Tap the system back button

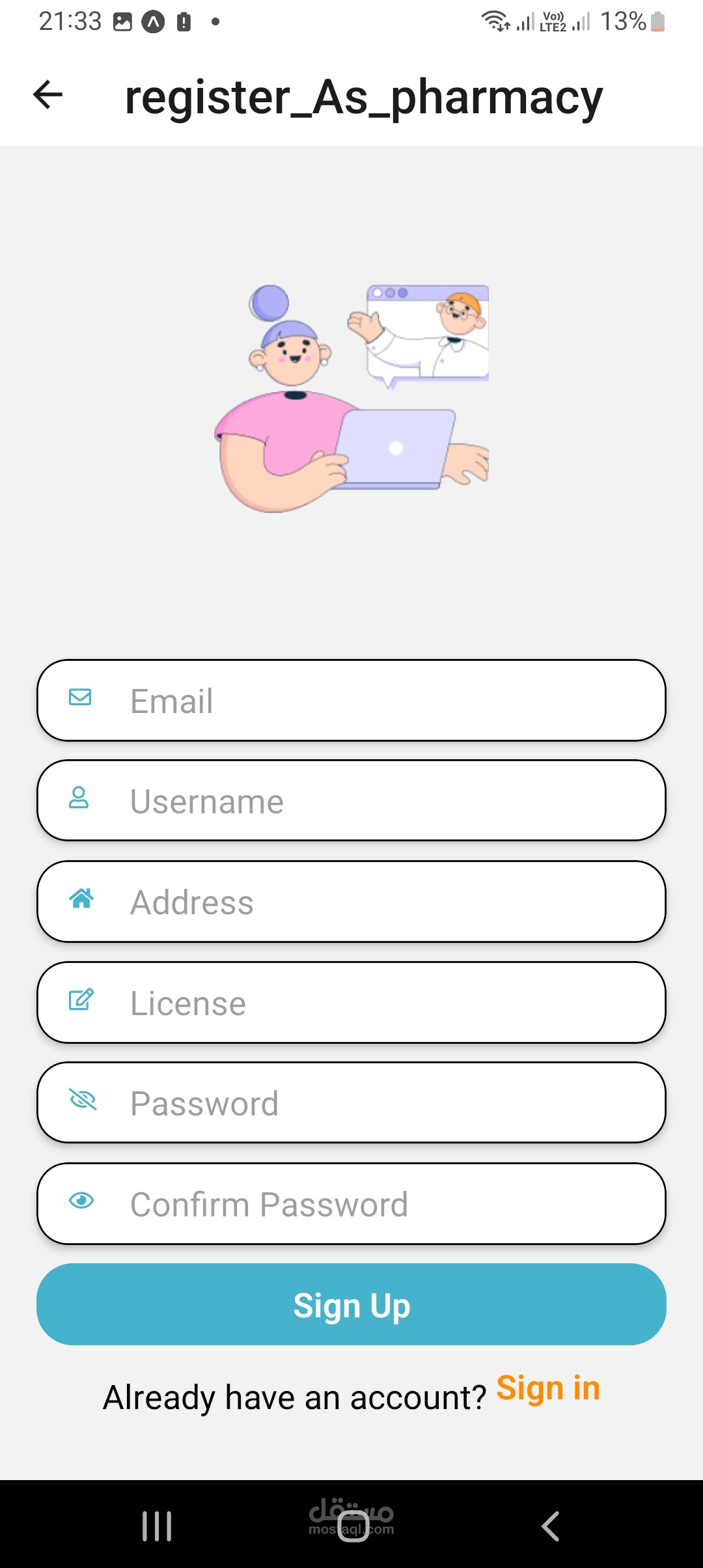[550, 1526]
